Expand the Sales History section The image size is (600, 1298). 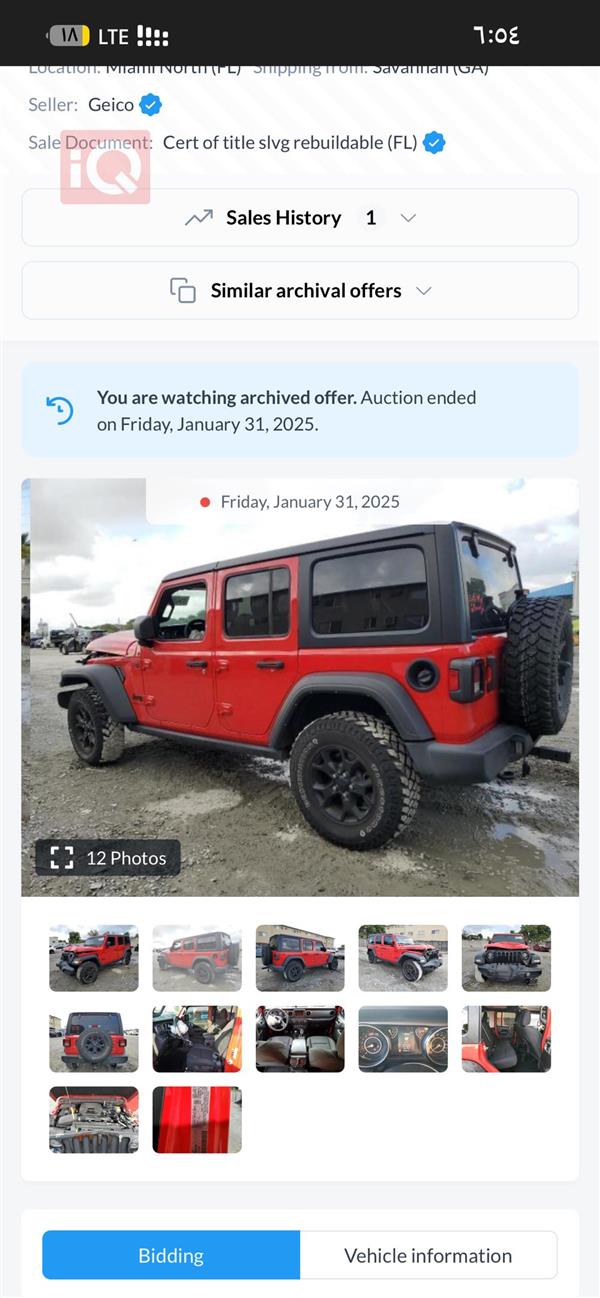click(x=300, y=218)
